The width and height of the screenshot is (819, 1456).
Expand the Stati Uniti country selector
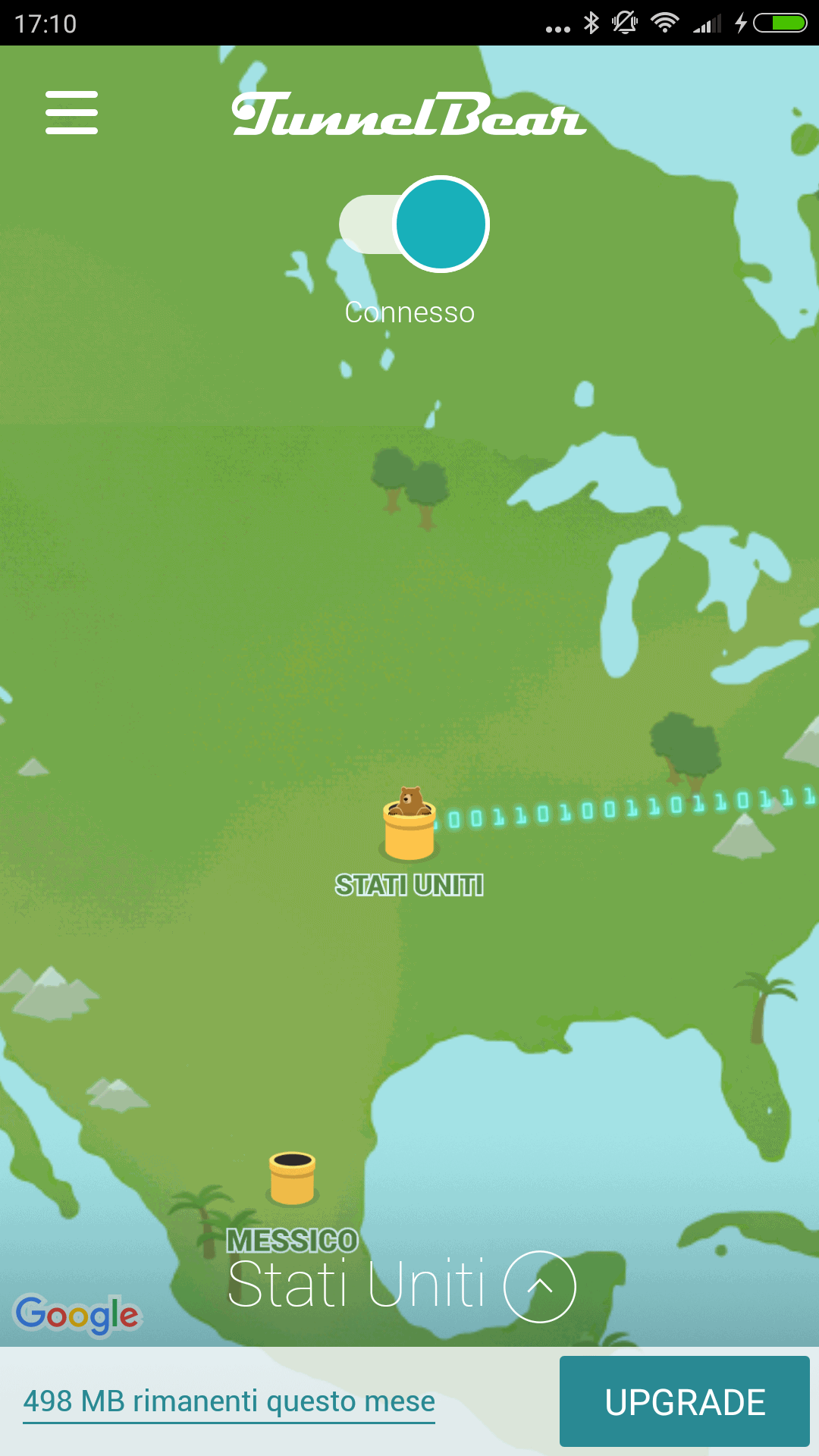(539, 1286)
